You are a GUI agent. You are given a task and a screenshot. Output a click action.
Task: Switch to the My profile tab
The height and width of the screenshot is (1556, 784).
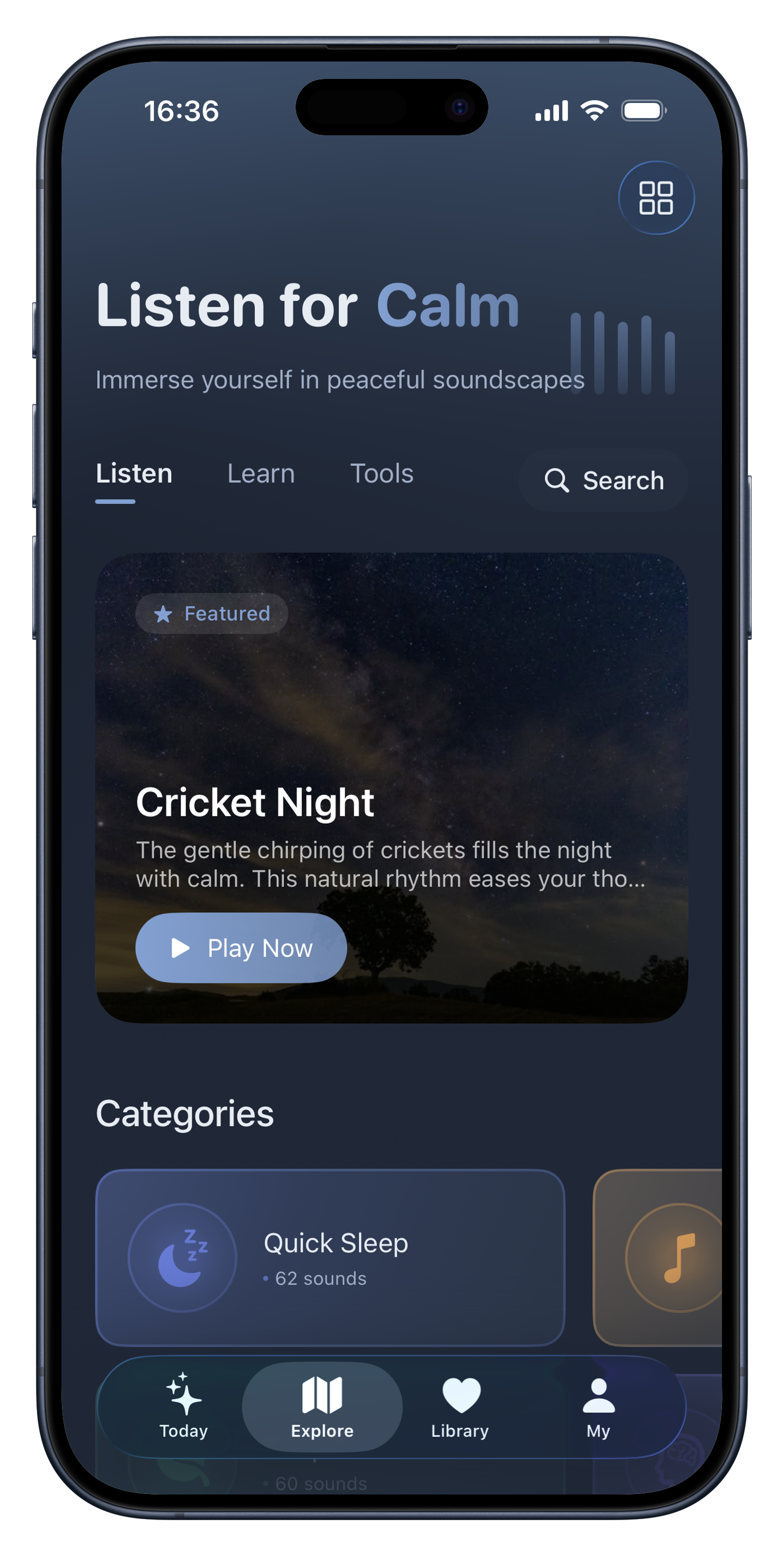(x=598, y=1407)
